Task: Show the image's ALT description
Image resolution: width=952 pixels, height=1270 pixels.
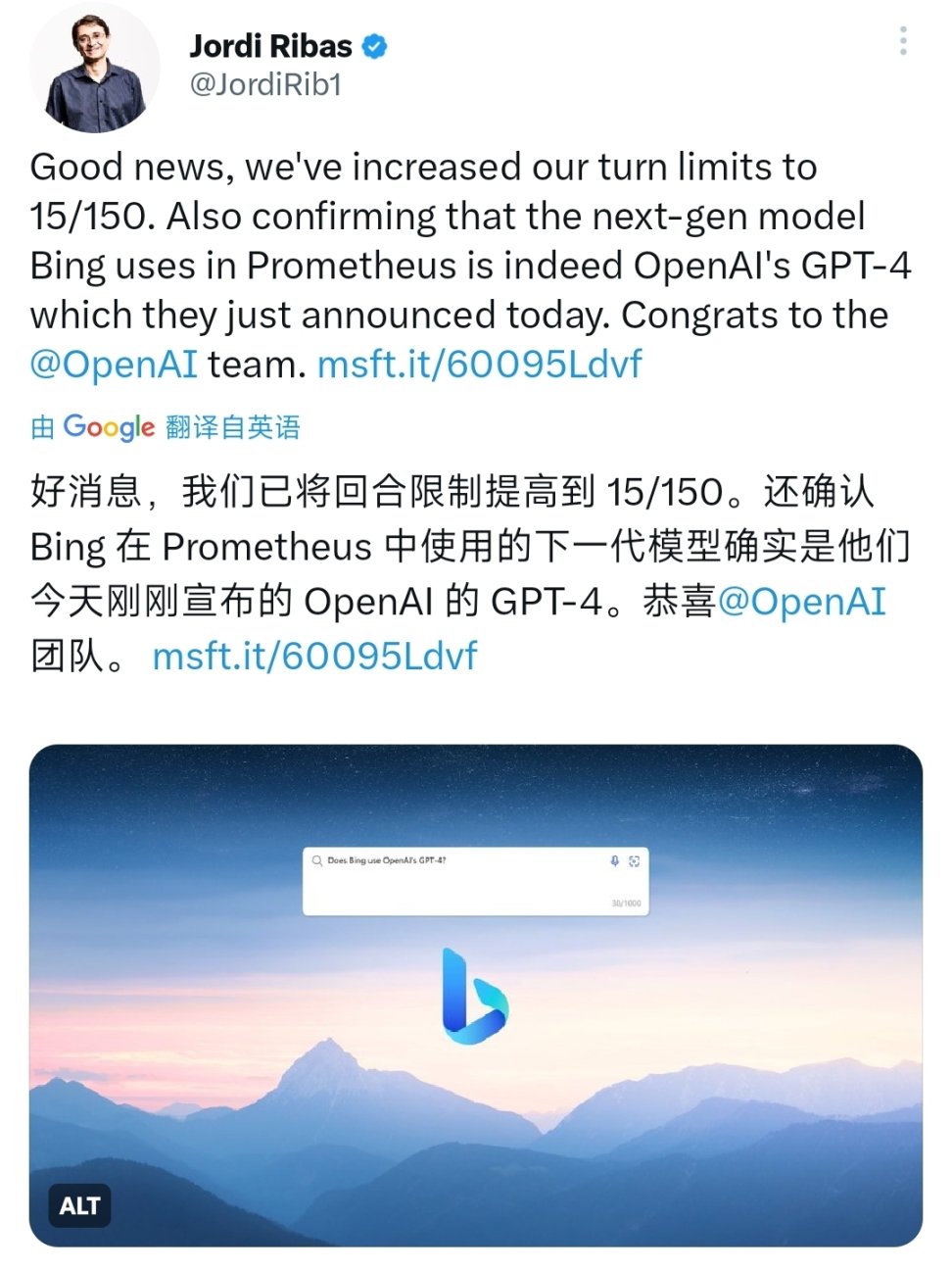Action: click(x=79, y=1206)
